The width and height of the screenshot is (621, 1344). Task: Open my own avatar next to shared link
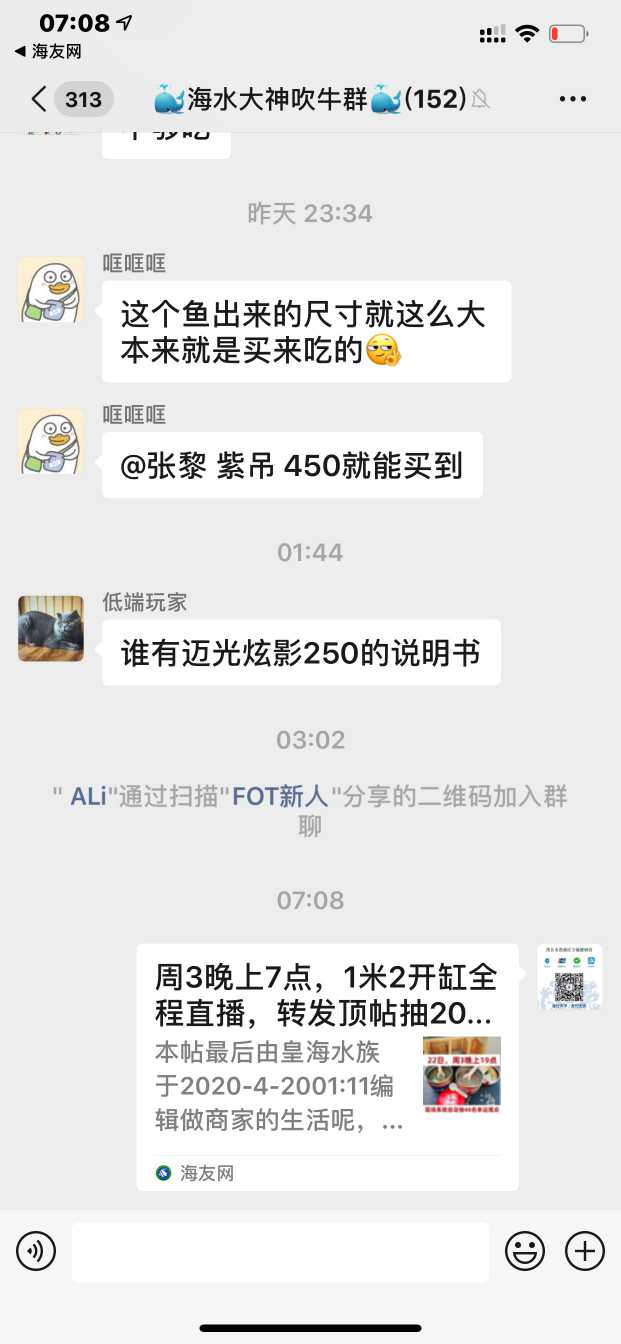pyautogui.click(x=569, y=977)
